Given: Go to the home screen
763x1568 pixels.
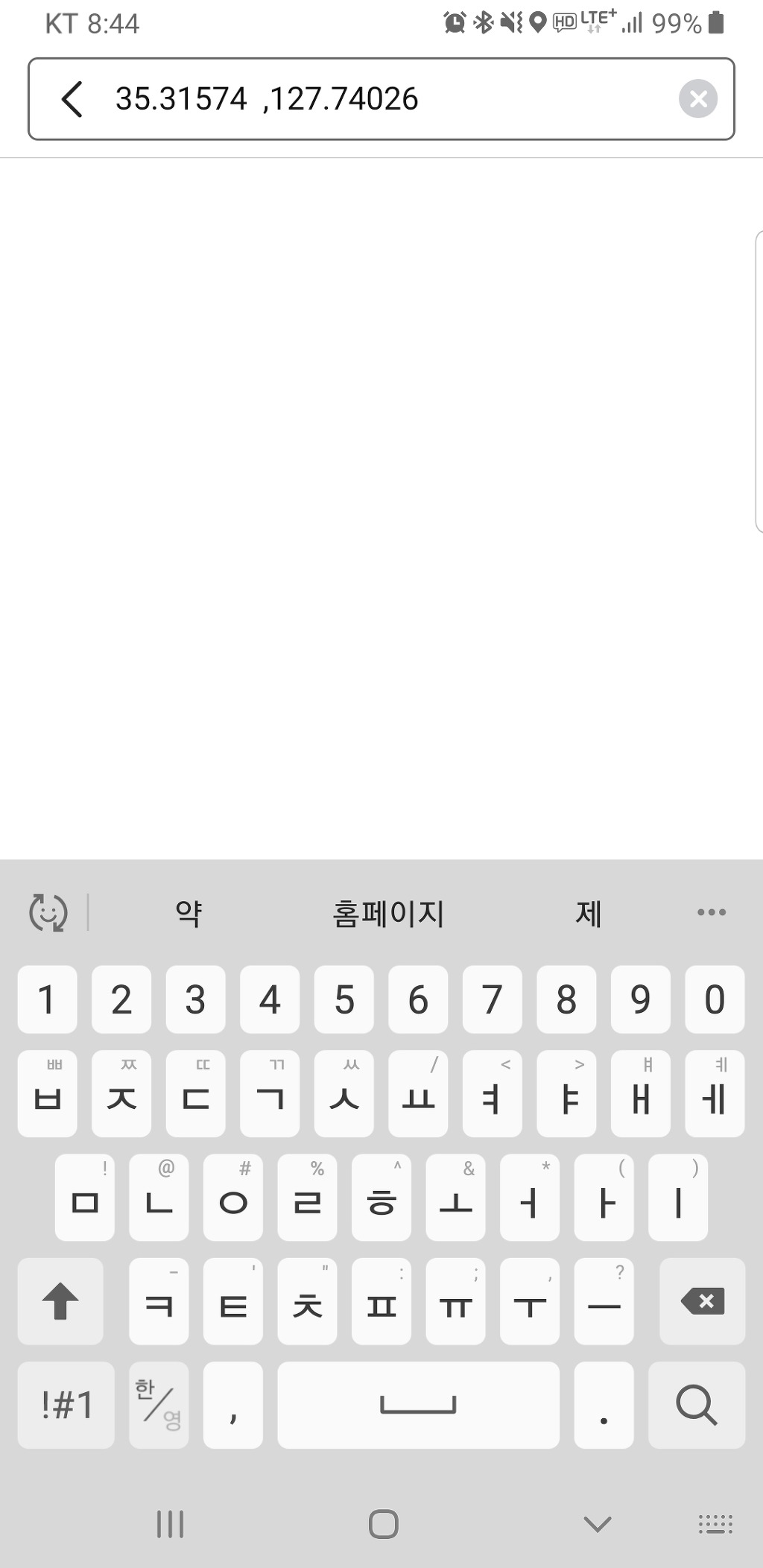Looking at the screenshot, I should pos(384,1525).
